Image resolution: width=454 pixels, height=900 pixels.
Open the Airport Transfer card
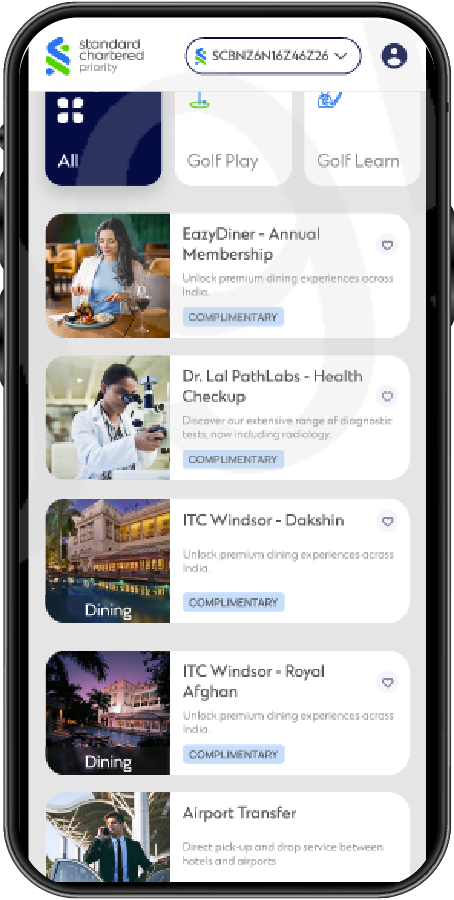click(227, 837)
